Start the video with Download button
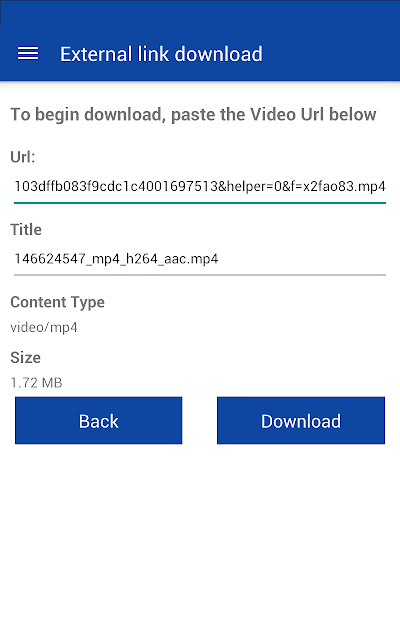Image resolution: width=400 pixels, height=640 pixels. point(301,420)
